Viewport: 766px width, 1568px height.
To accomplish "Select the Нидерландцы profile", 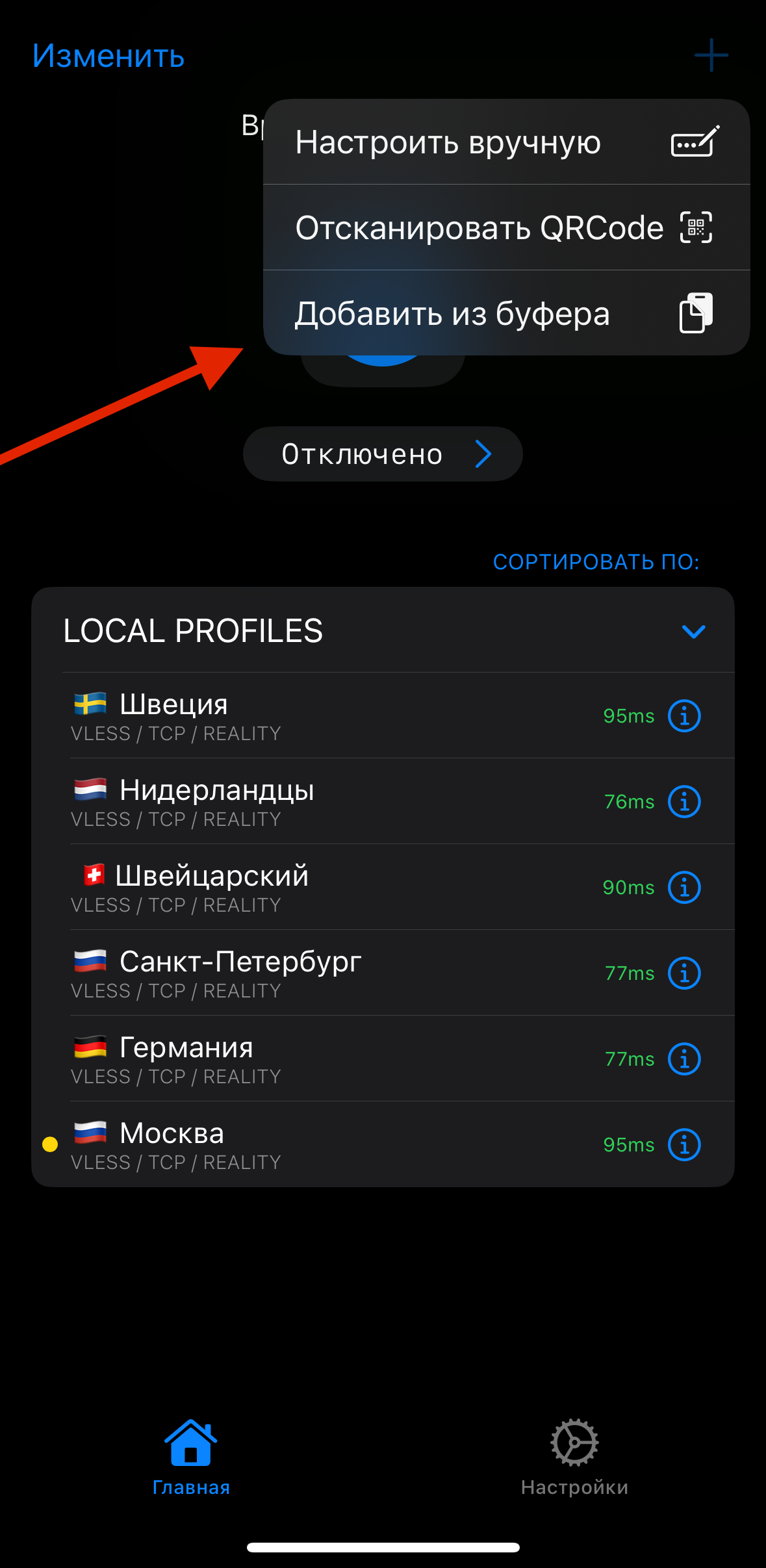I will pyautogui.click(x=325, y=802).
